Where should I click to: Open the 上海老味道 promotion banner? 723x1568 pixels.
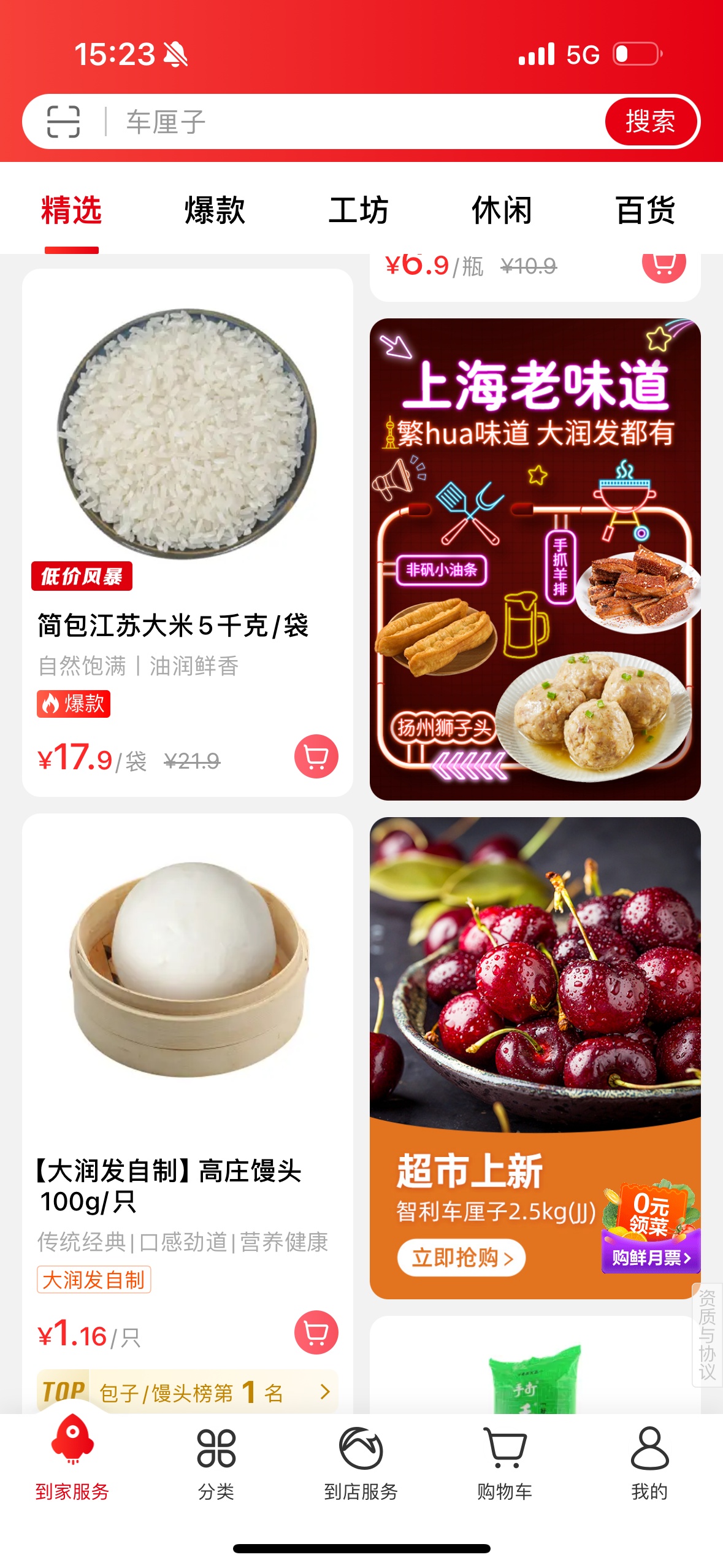535,558
